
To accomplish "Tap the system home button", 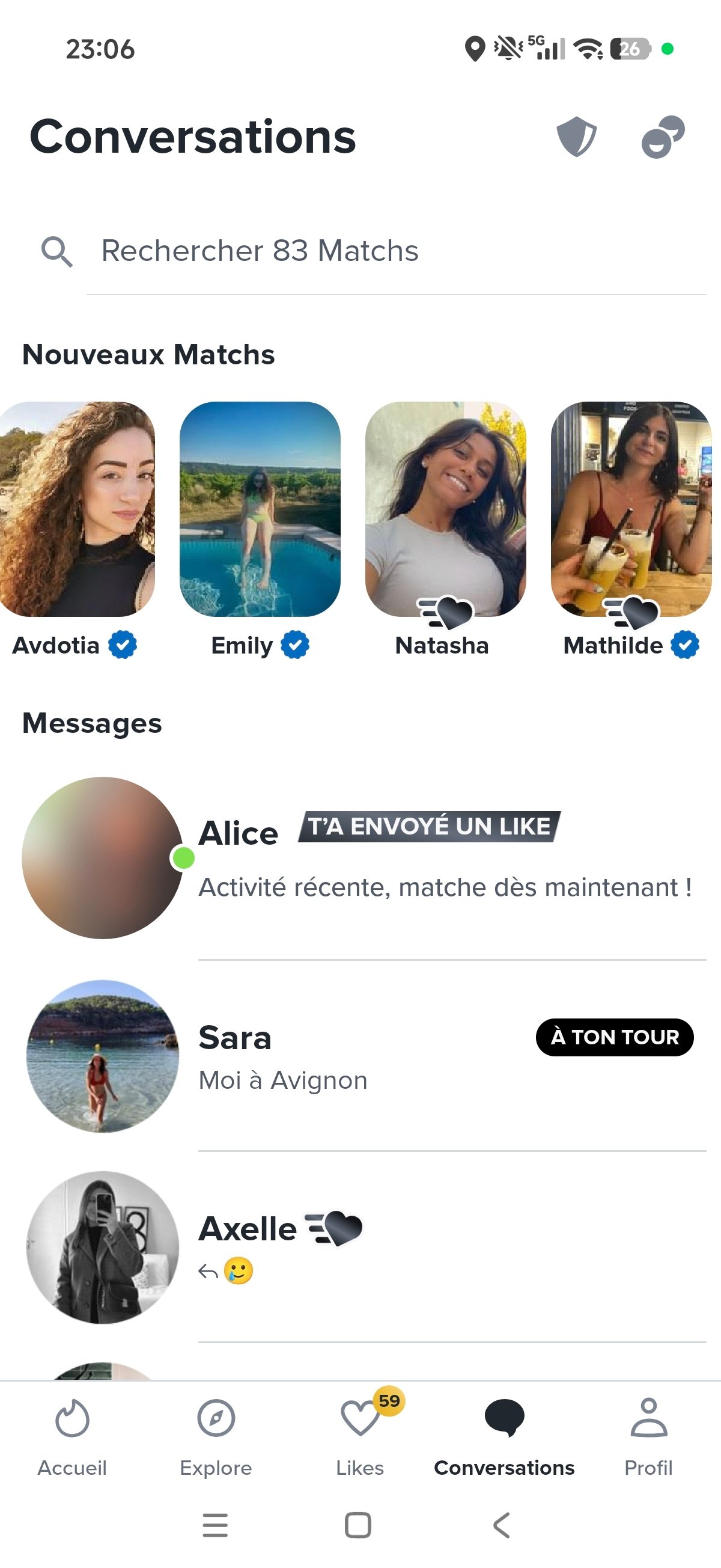I will 357,1525.
